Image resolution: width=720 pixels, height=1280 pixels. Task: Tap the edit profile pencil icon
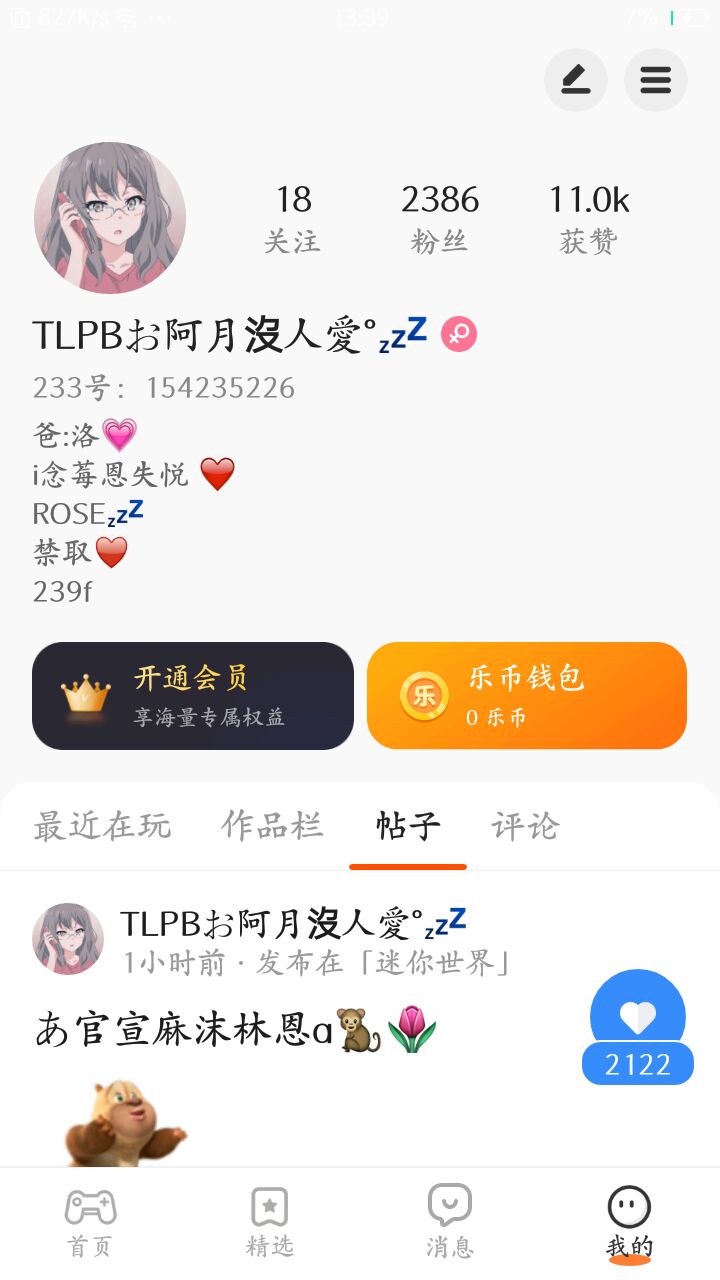575,80
